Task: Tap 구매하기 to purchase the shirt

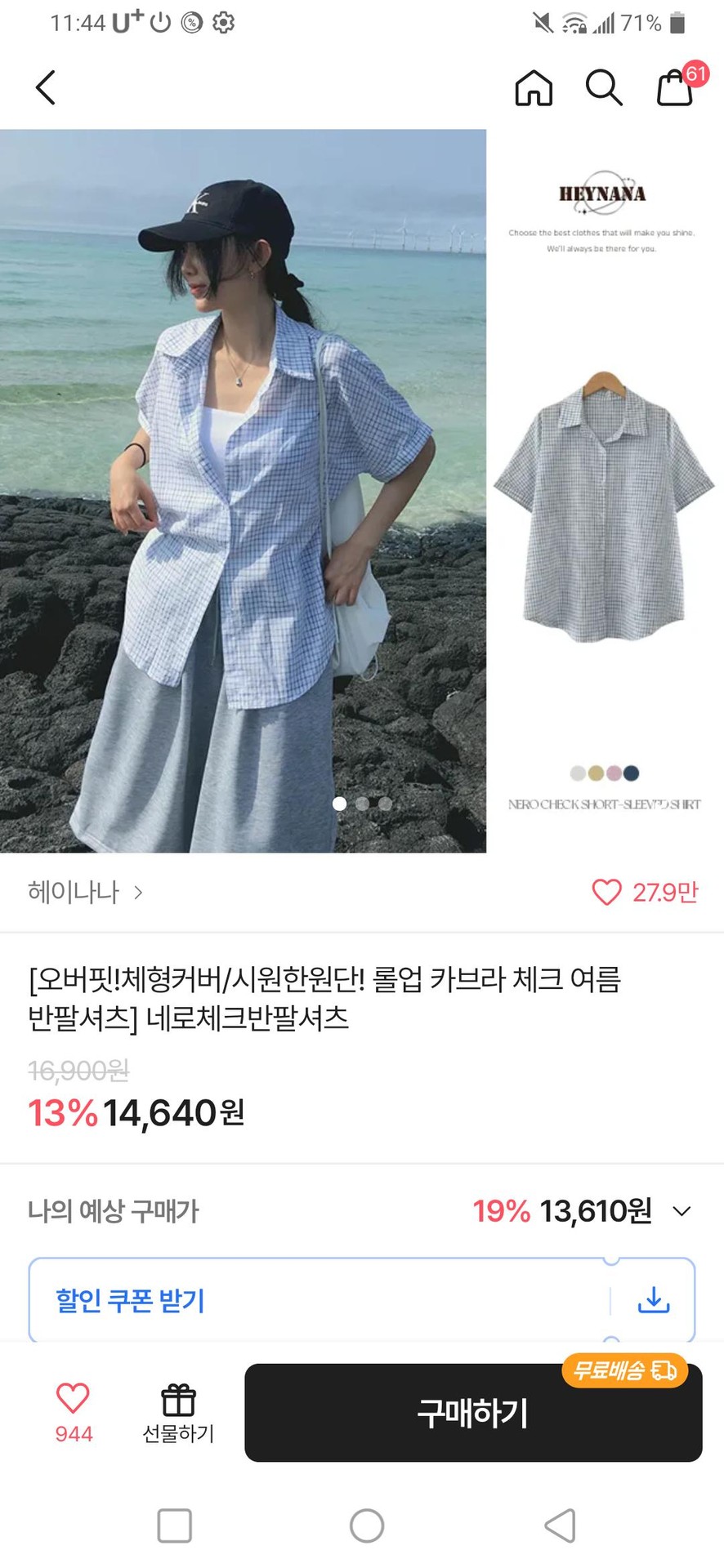Action: pyautogui.click(x=473, y=1414)
